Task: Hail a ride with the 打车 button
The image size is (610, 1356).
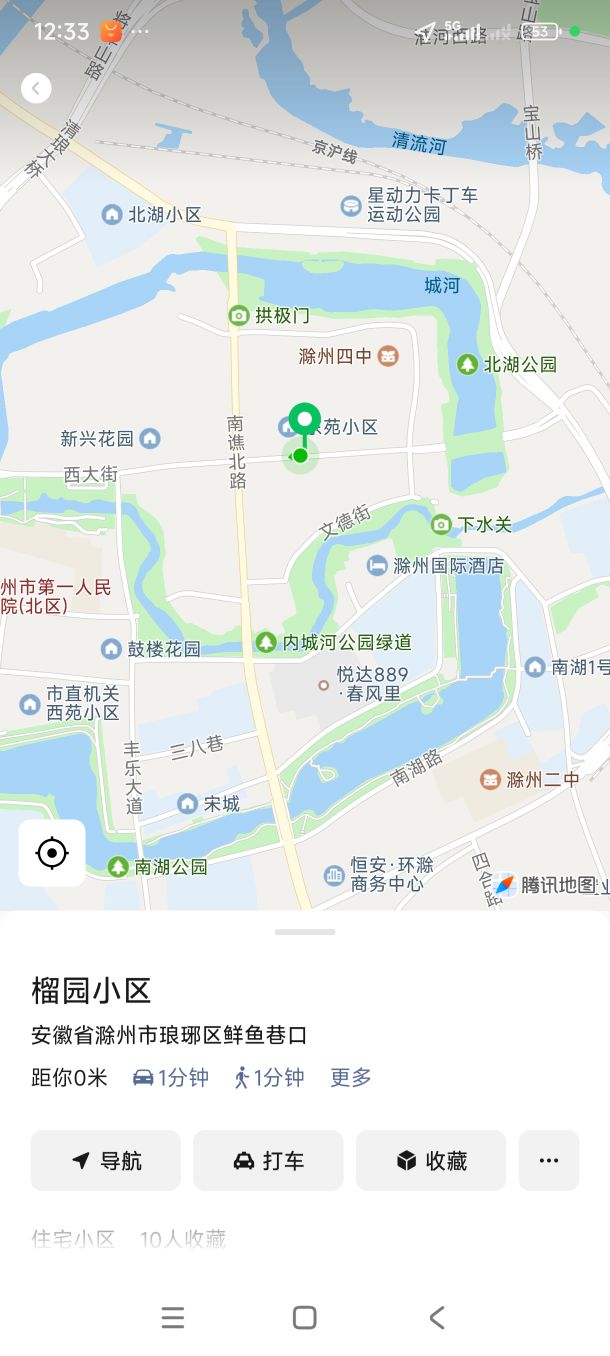Action: point(268,1160)
